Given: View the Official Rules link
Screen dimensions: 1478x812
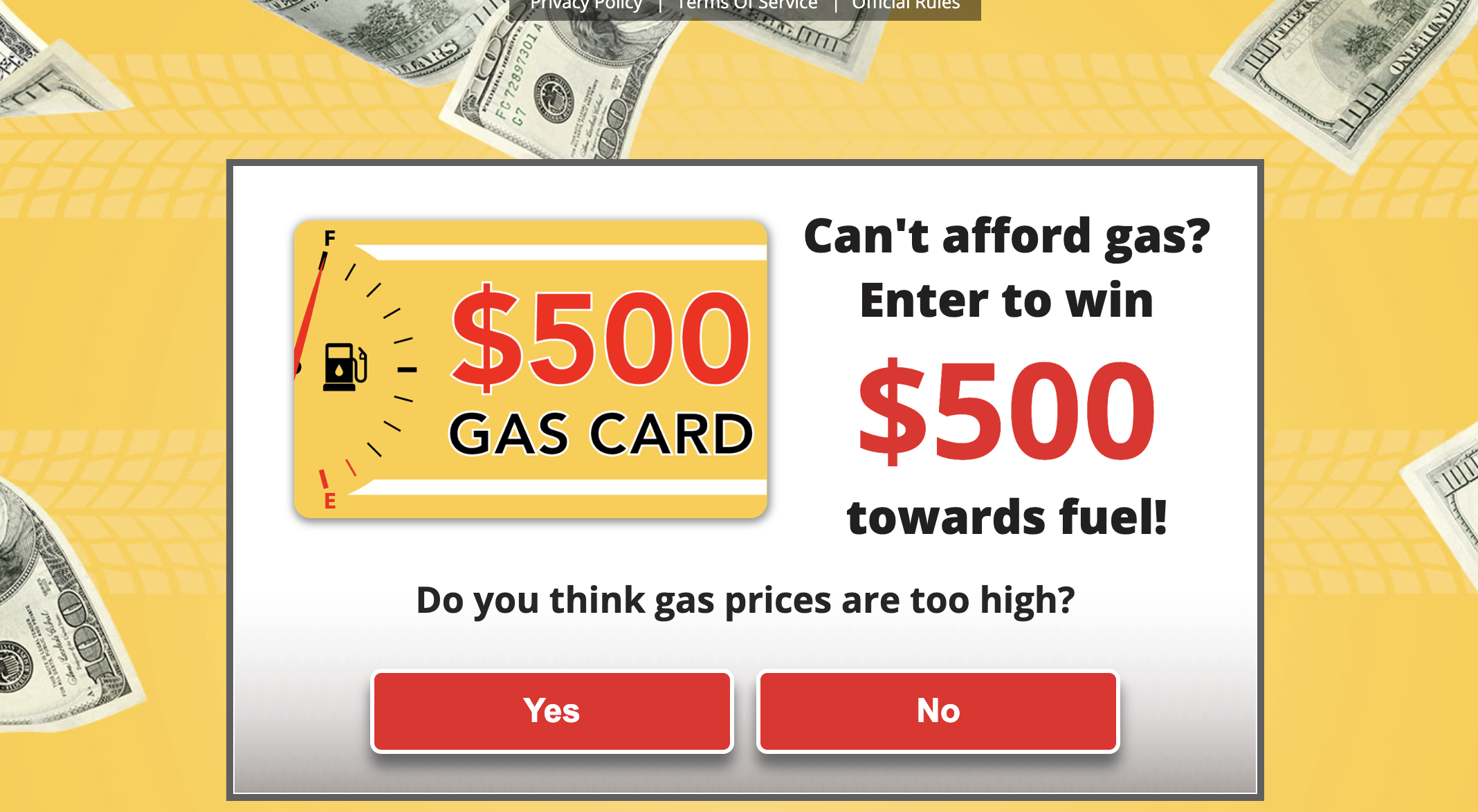Looking at the screenshot, I should (905, 6).
